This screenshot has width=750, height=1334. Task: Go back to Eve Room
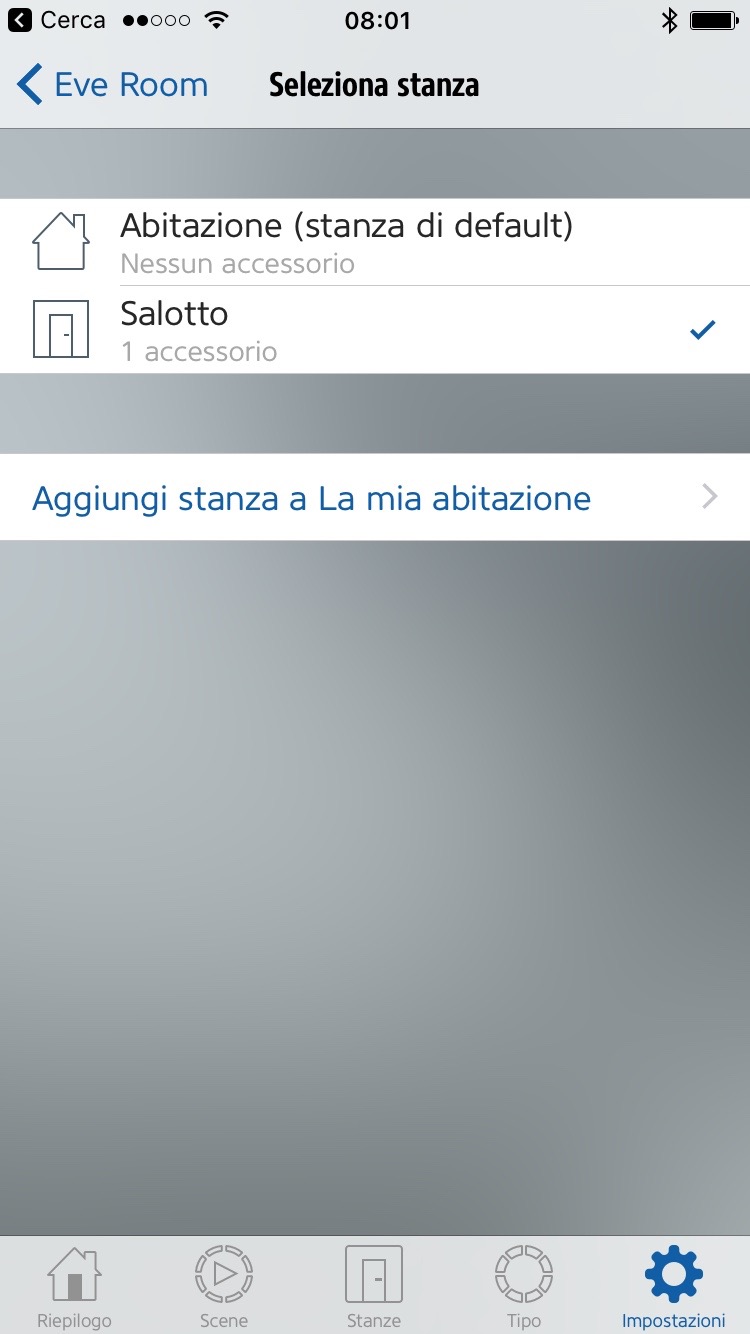[x=112, y=85]
